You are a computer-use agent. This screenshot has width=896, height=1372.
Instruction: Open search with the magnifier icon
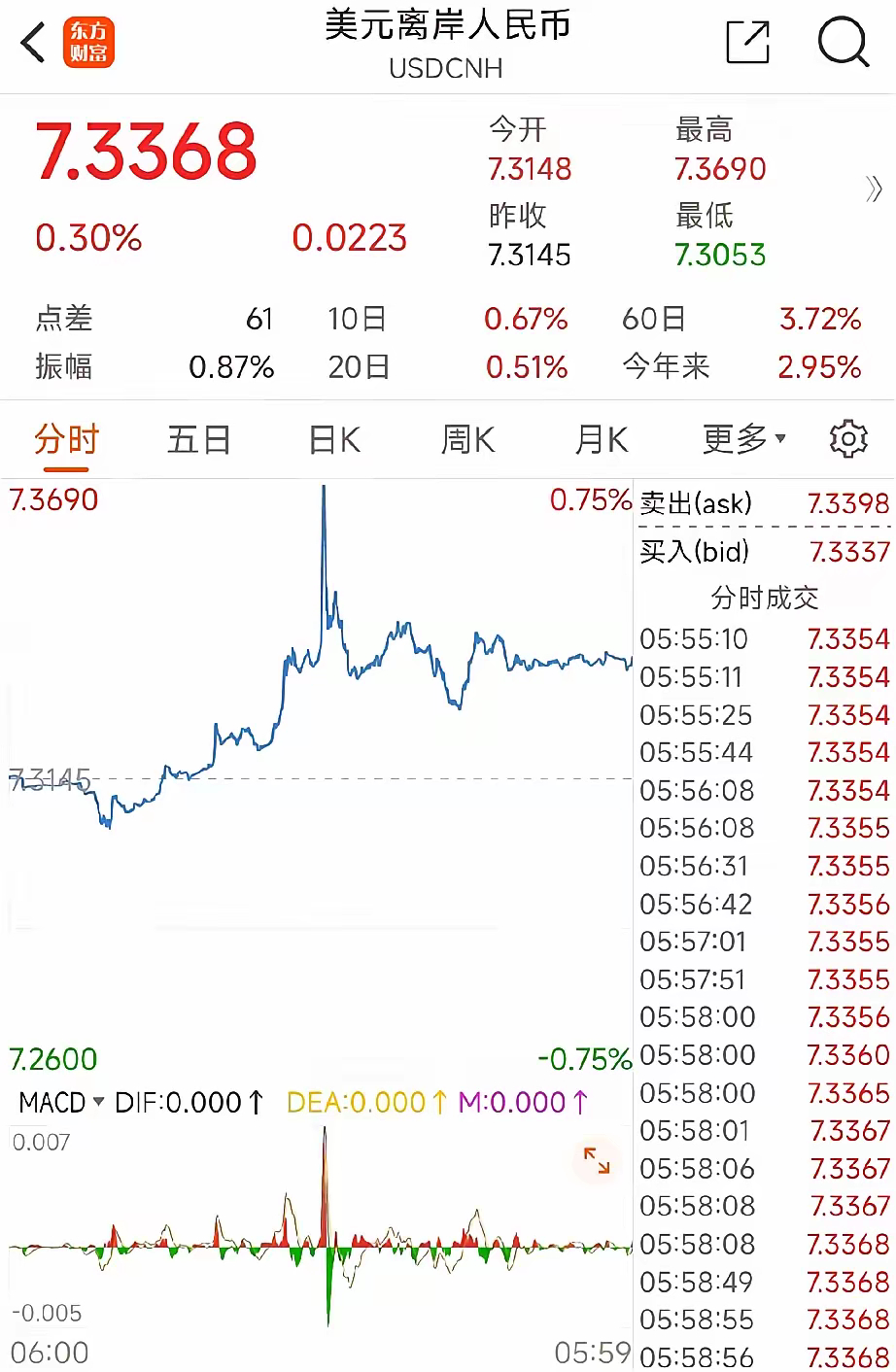pyautogui.click(x=844, y=43)
